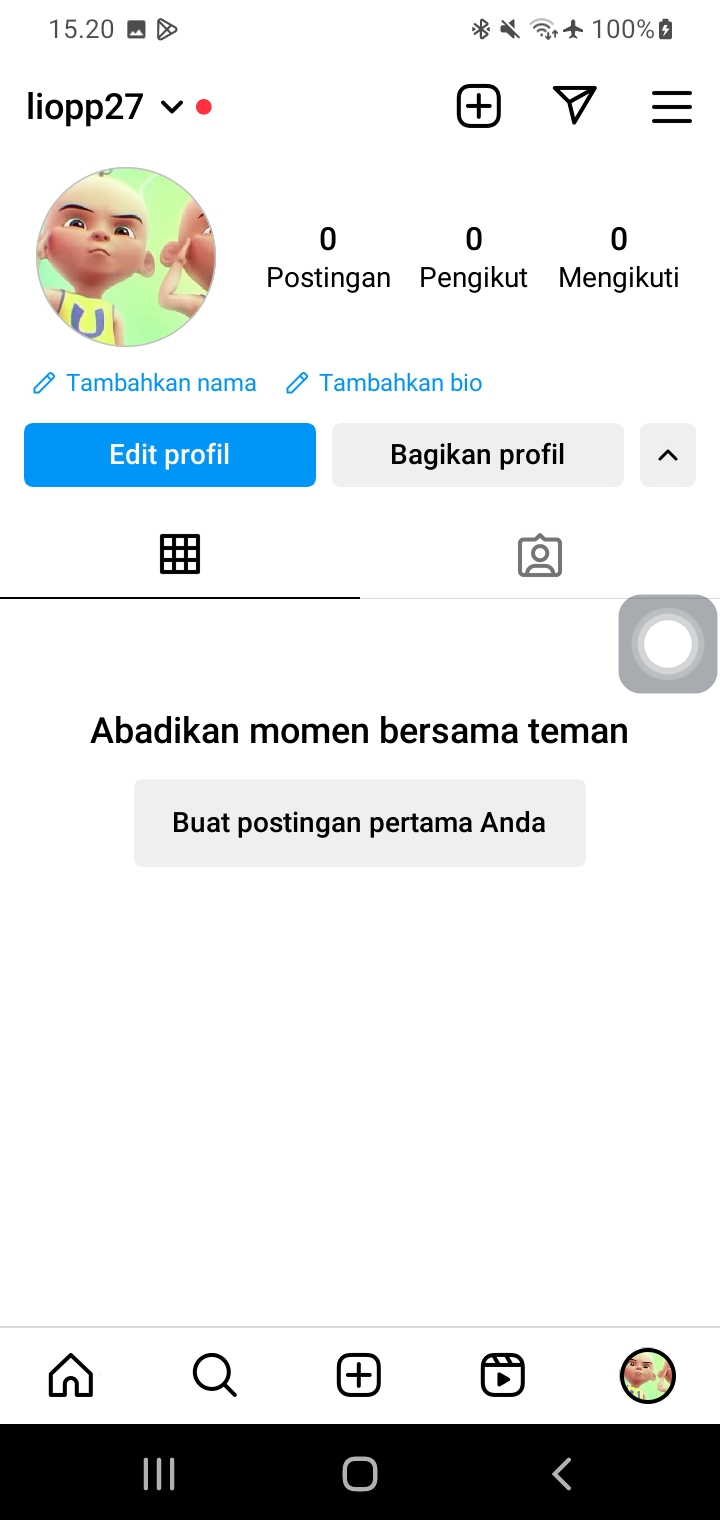
Task: Tap the profile picture avatar
Action: 126,257
